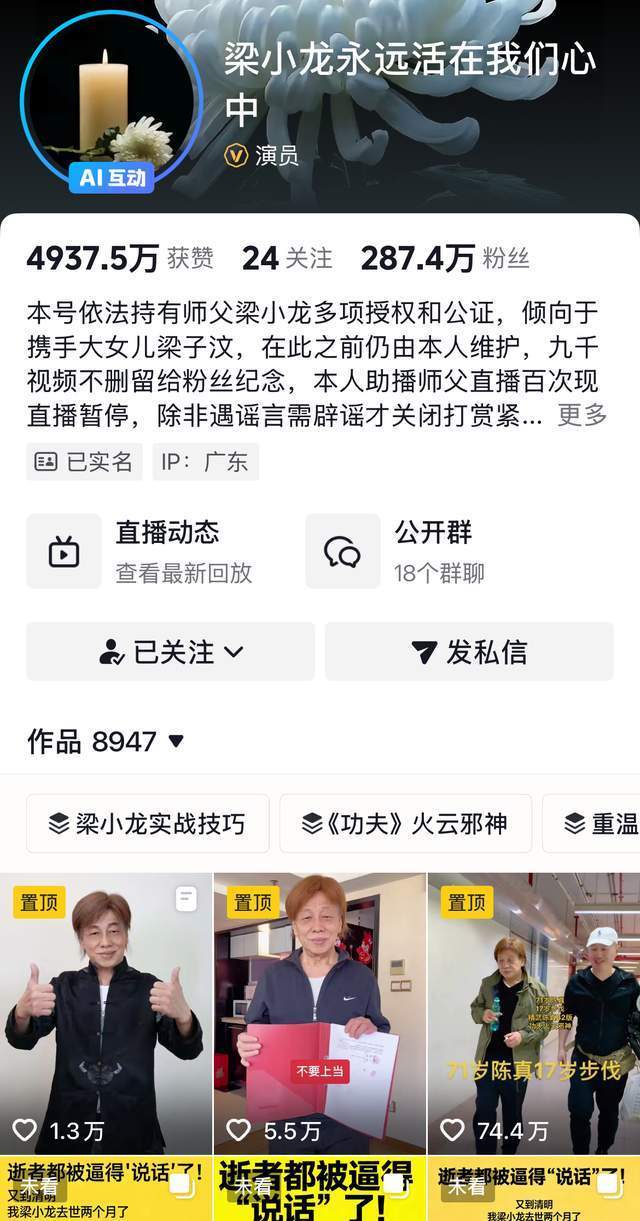
Task: Send a private message via 发私信
Action: point(469,652)
